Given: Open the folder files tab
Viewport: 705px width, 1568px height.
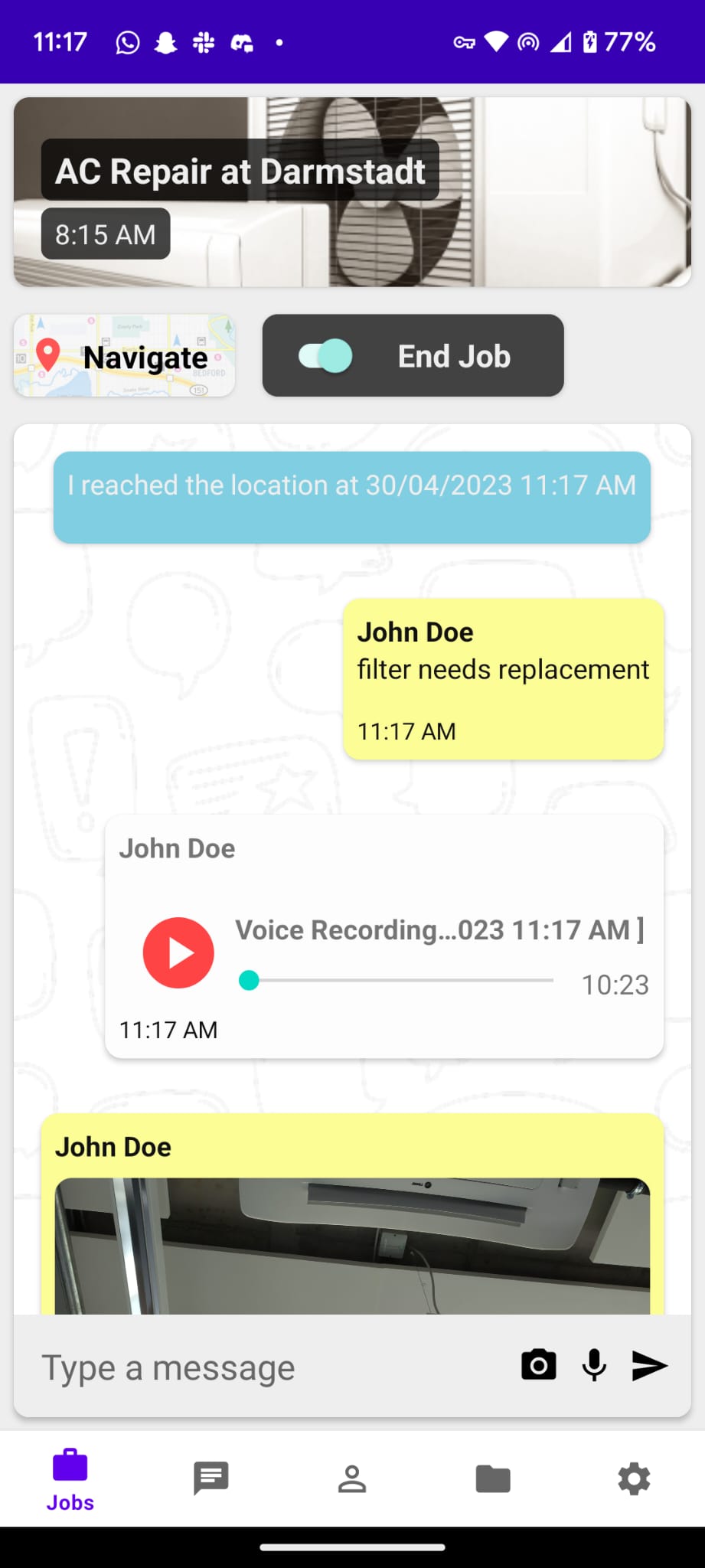Looking at the screenshot, I should tap(493, 1479).
